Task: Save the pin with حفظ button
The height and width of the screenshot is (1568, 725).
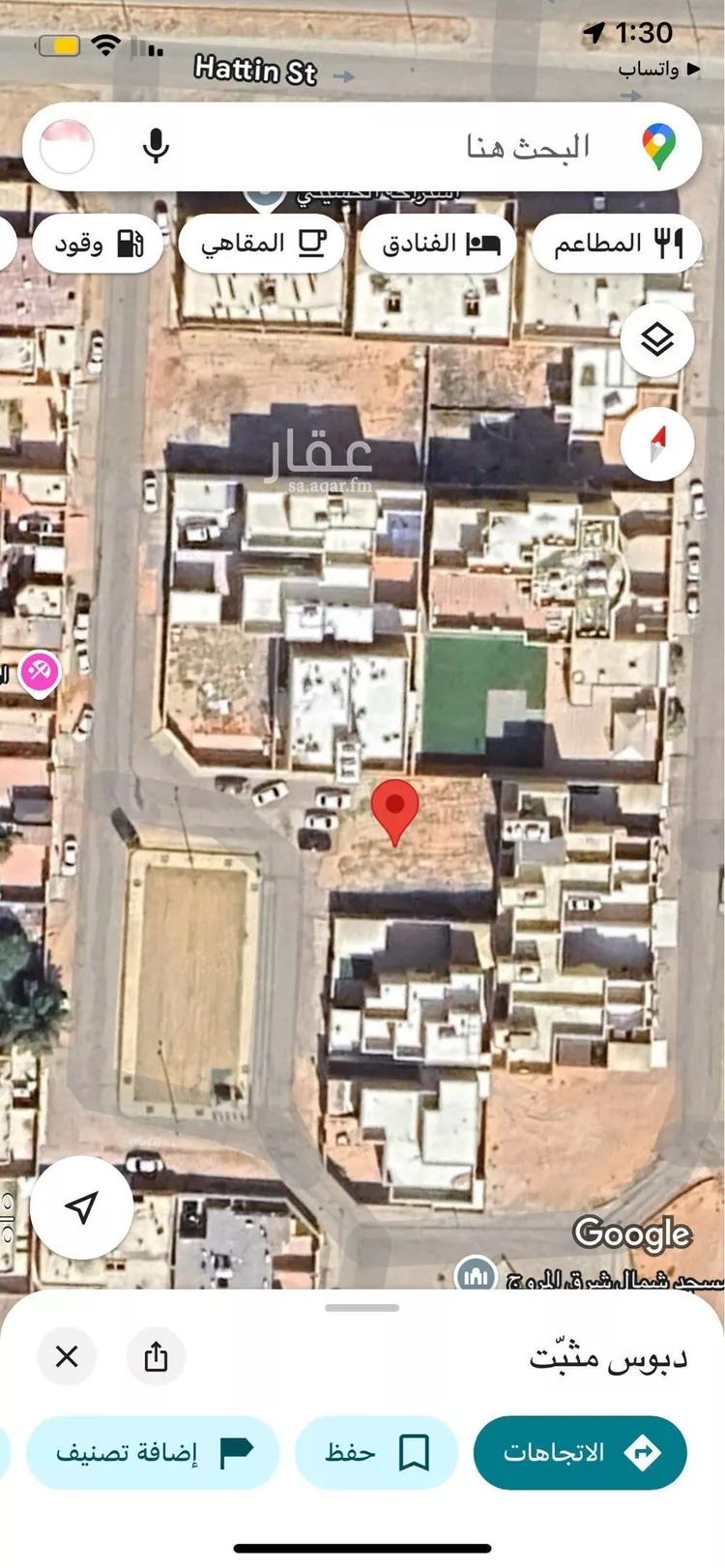Action: 376,1452
